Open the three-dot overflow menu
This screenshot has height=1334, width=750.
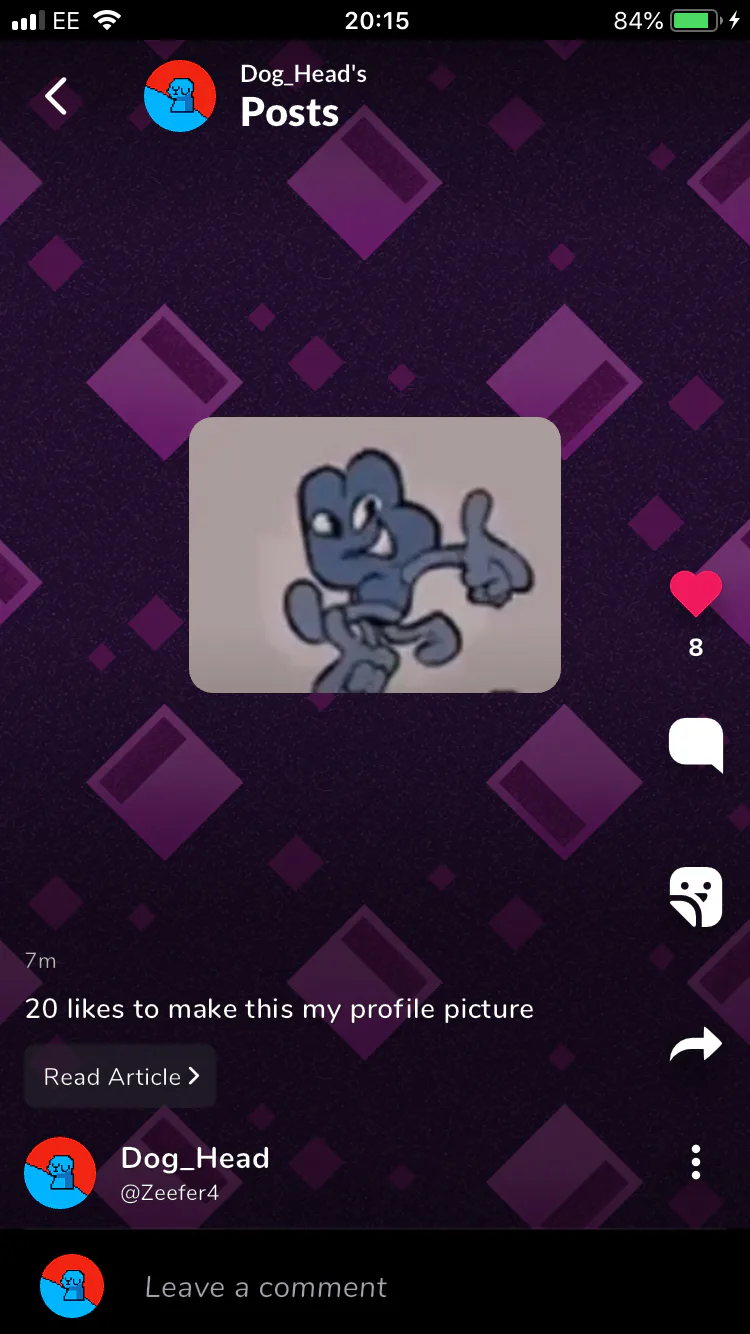click(x=695, y=1162)
